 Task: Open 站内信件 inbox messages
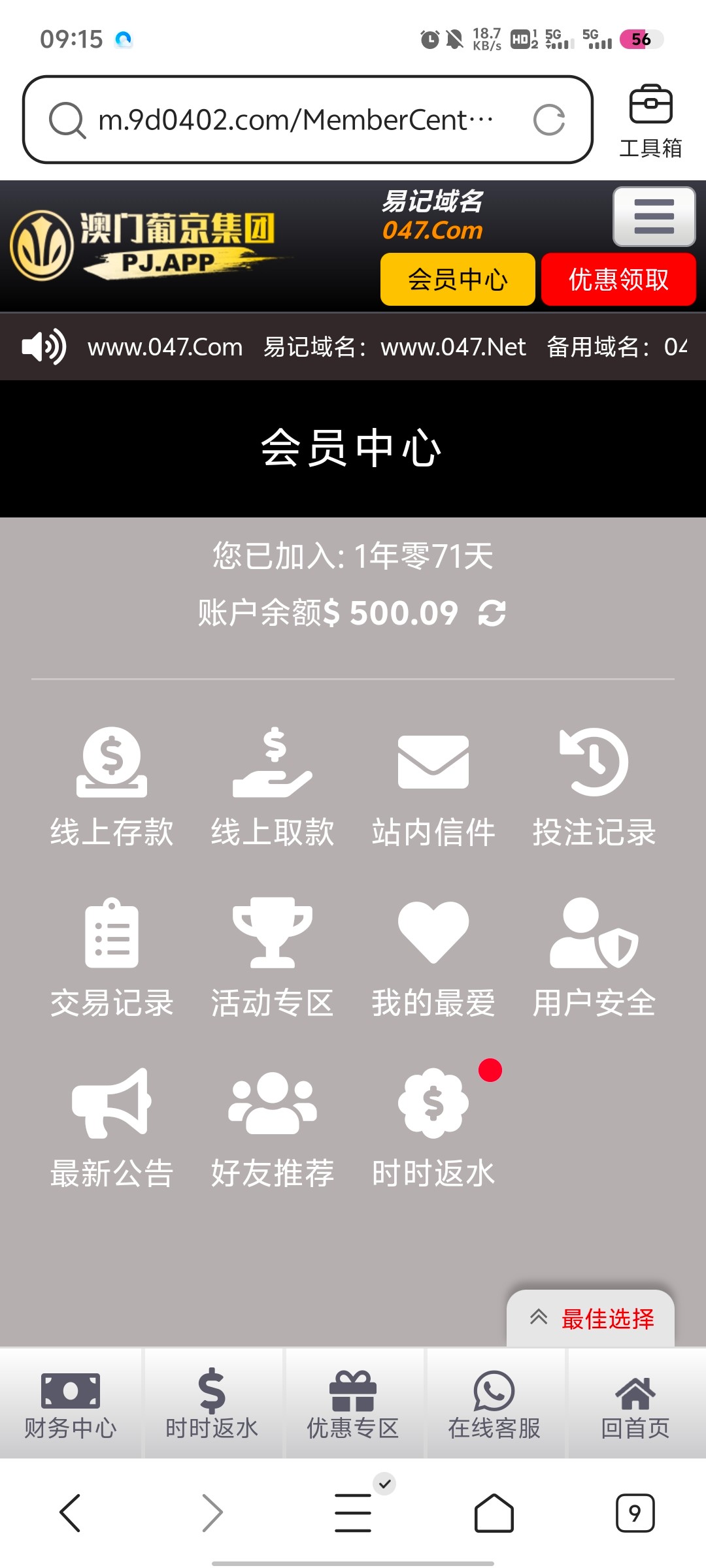[x=433, y=787]
